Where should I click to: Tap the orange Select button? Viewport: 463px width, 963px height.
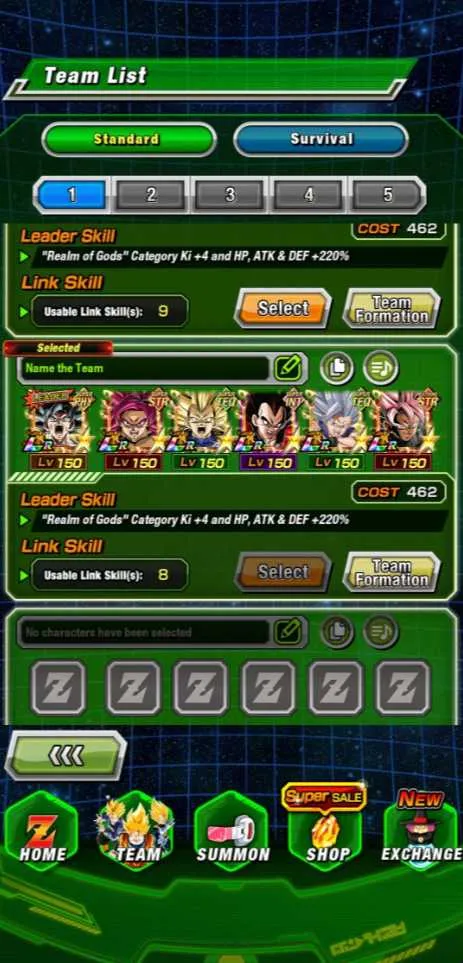point(282,308)
